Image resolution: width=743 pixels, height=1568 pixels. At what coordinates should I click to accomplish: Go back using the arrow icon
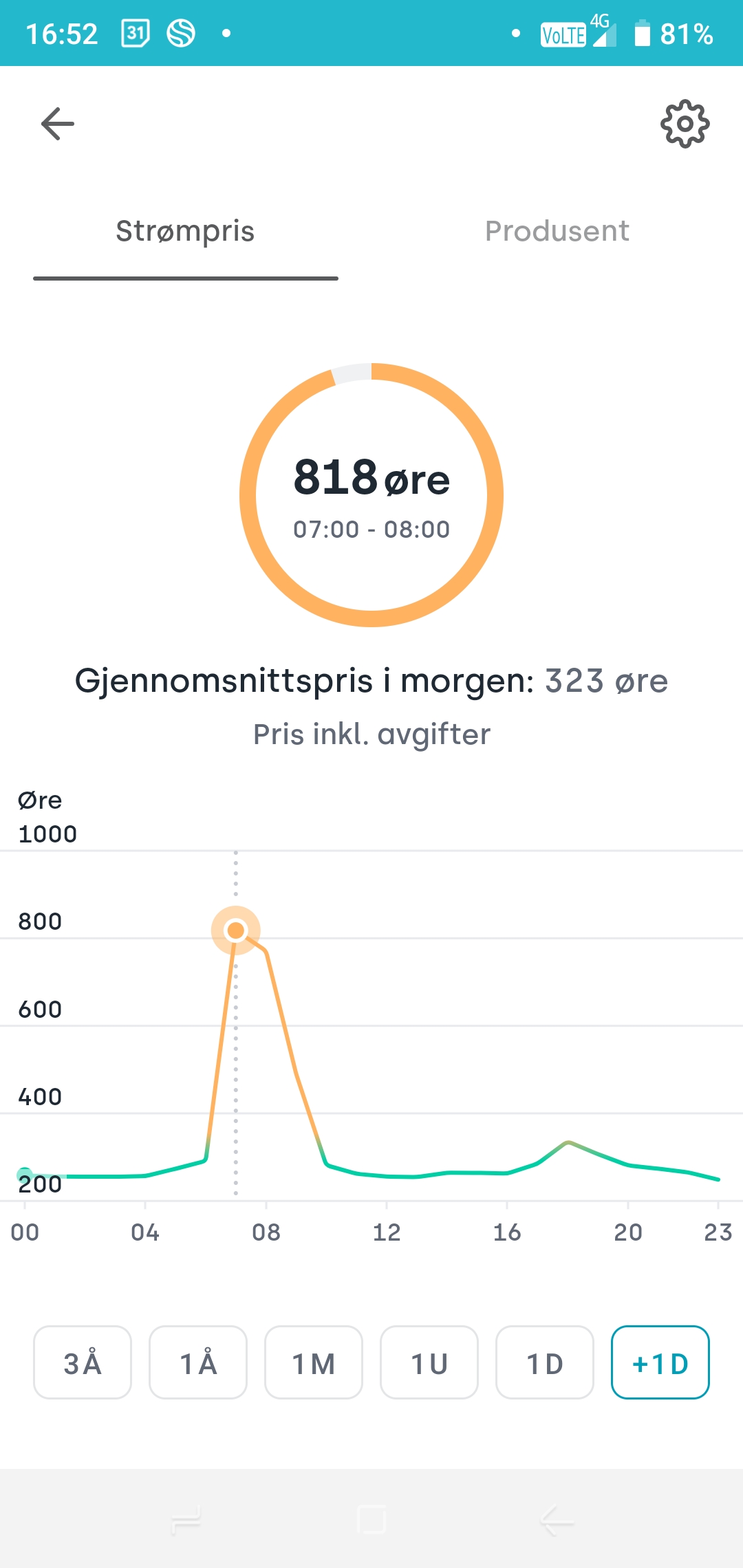pos(58,124)
